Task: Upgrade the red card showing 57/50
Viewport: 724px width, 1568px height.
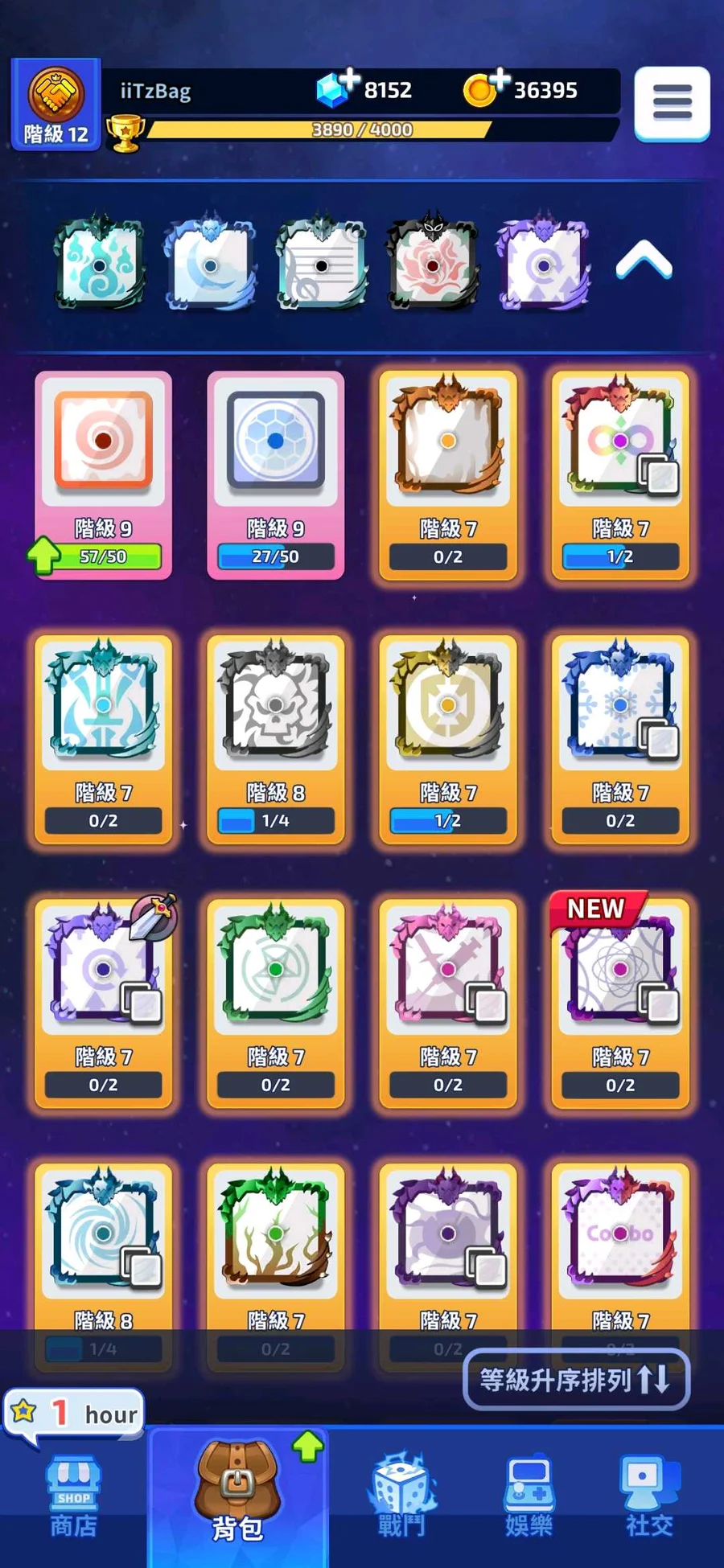Action: click(103, 474)
